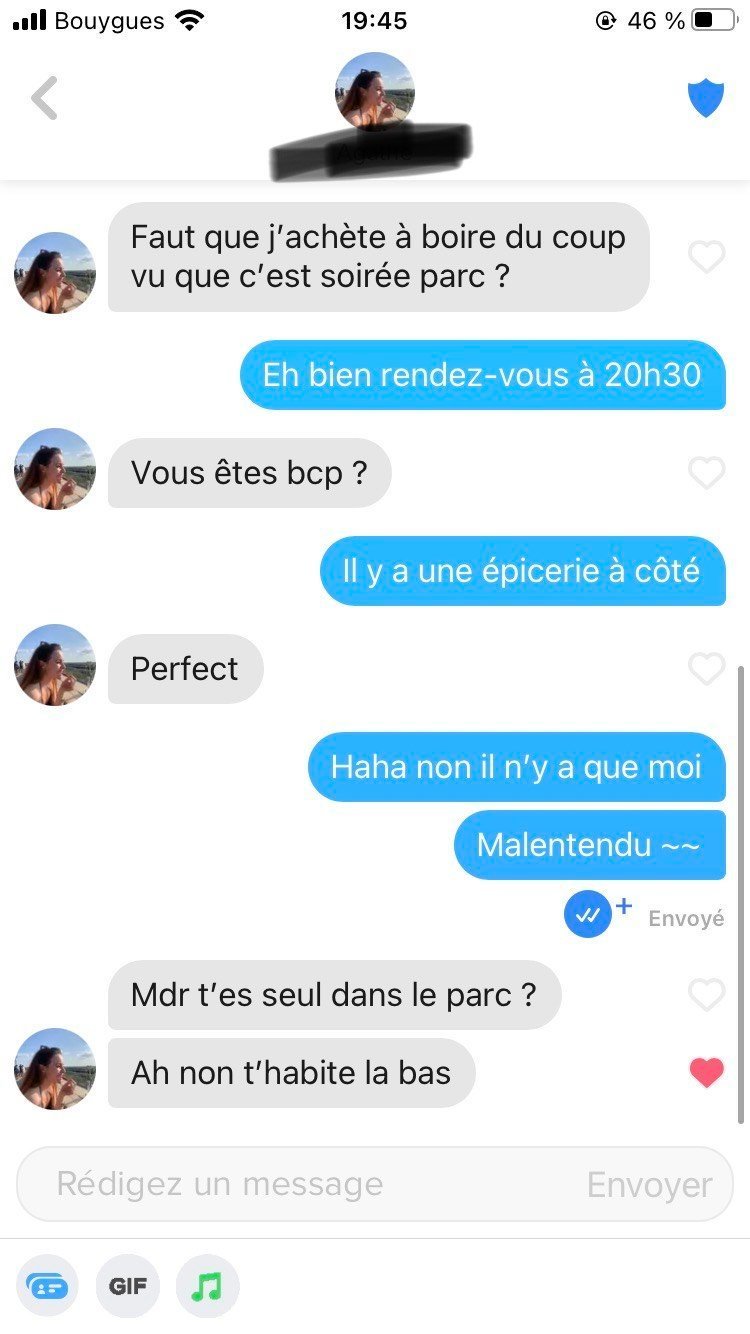Tap the Envoyer button

point(649,1185)
